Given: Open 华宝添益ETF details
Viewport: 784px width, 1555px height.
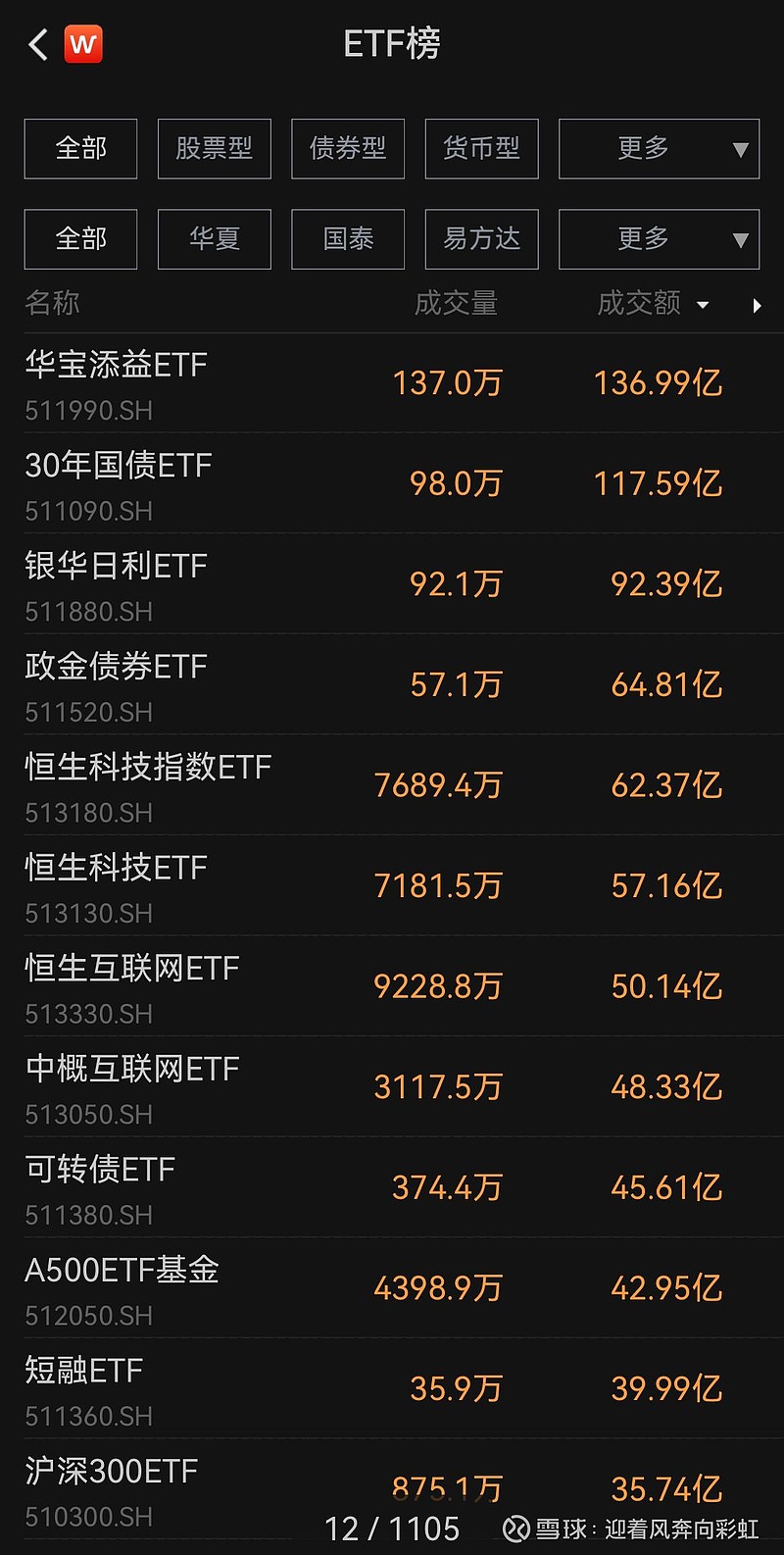Looking at the screenshot, I should click(392, 384).
